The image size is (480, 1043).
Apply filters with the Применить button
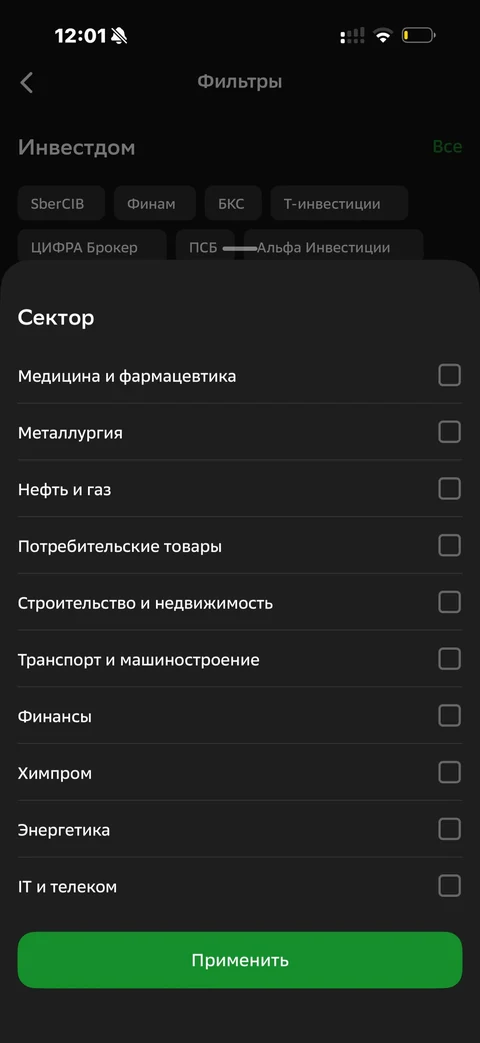tap(240, 960)
